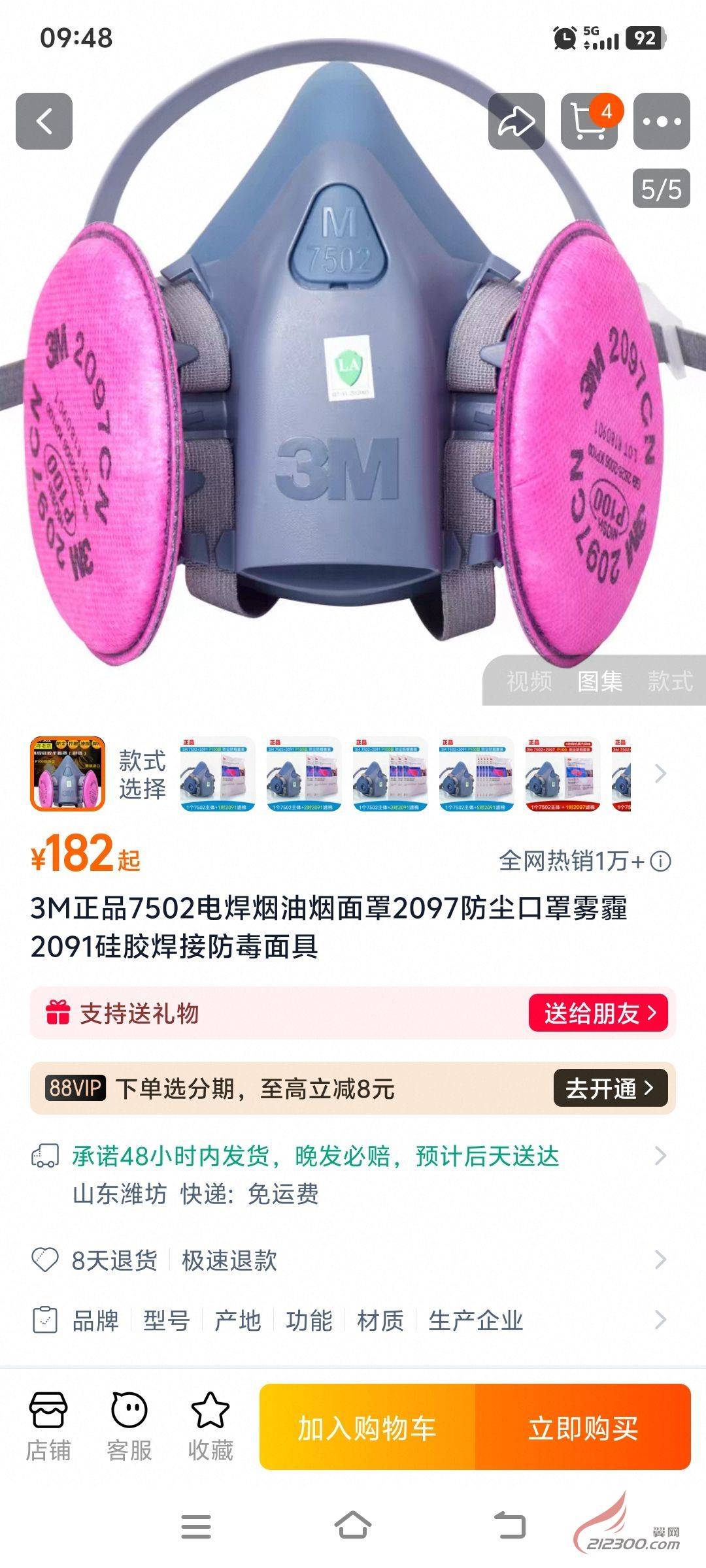Switch to the 视频 media tab
This screenshot has width=706, height=1568.
[529, 681]
